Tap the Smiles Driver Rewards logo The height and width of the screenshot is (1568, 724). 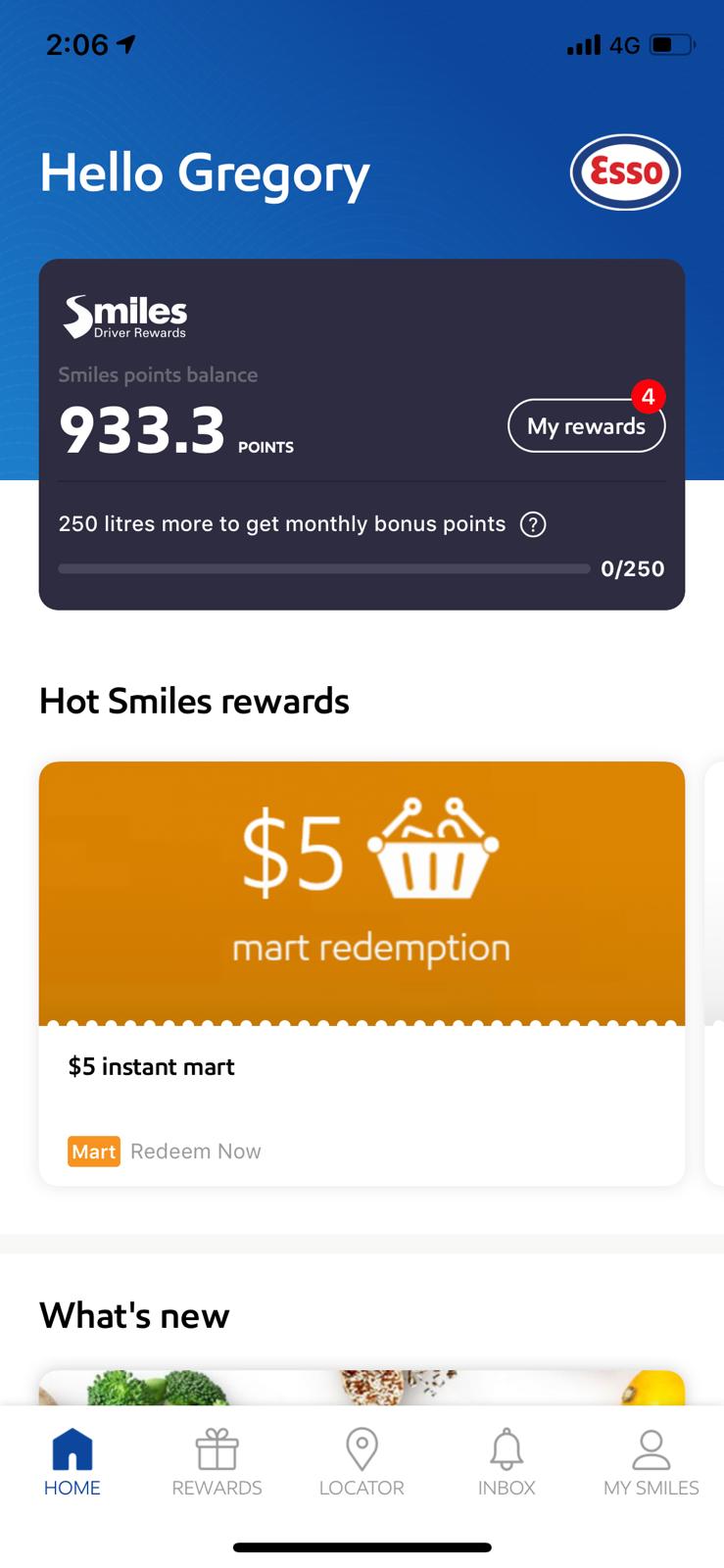click(123, 314)
